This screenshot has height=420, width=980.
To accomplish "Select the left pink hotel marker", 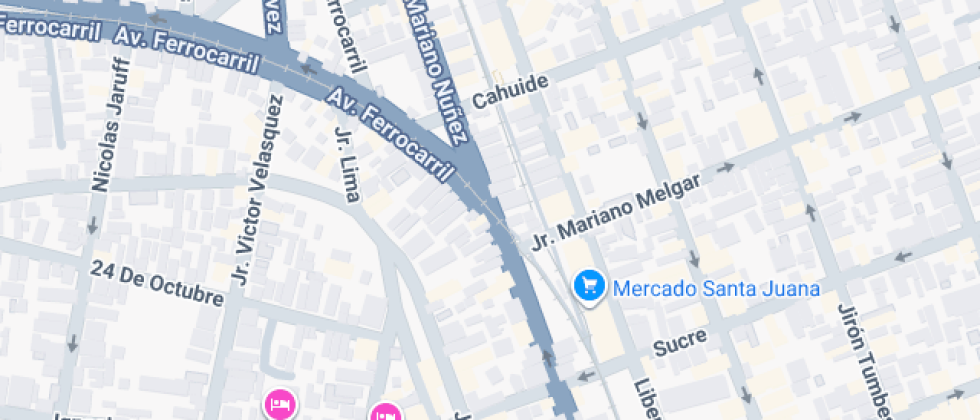I will point(280,404).
